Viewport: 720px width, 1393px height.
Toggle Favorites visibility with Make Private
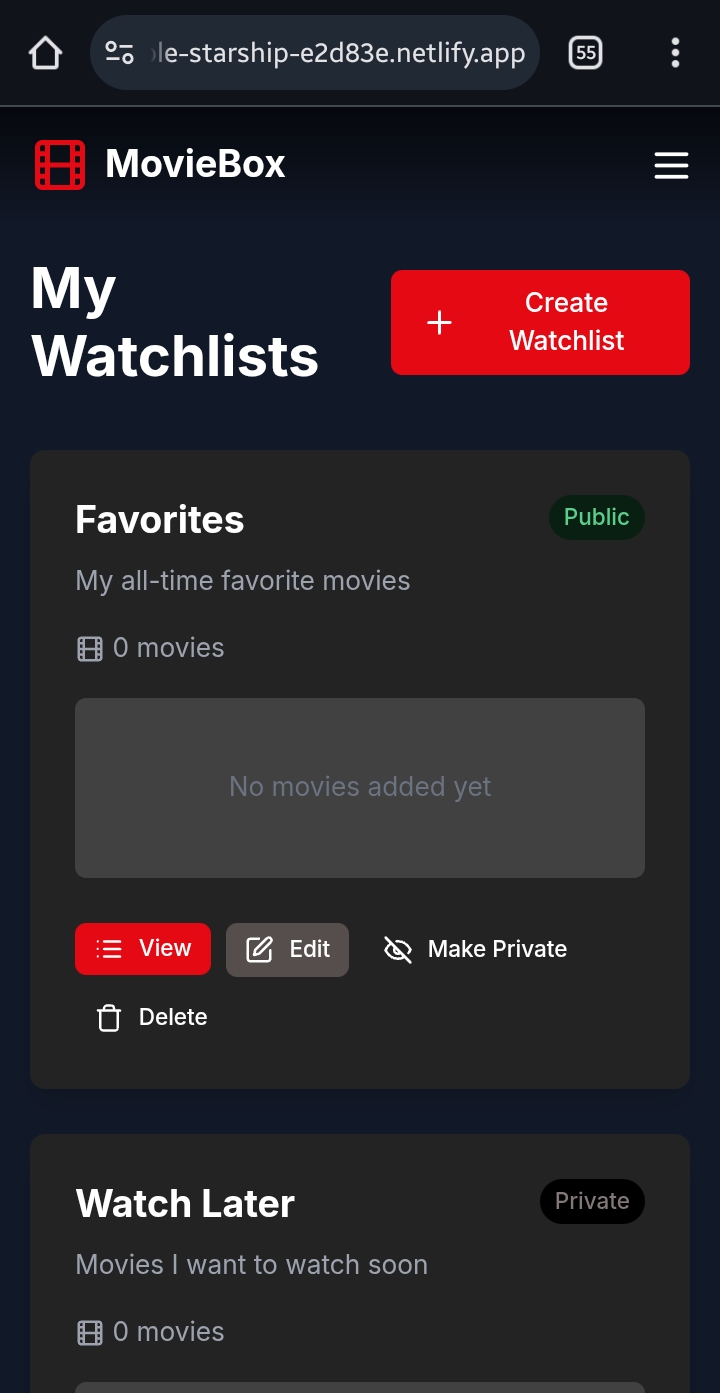[x=497, y=948]
